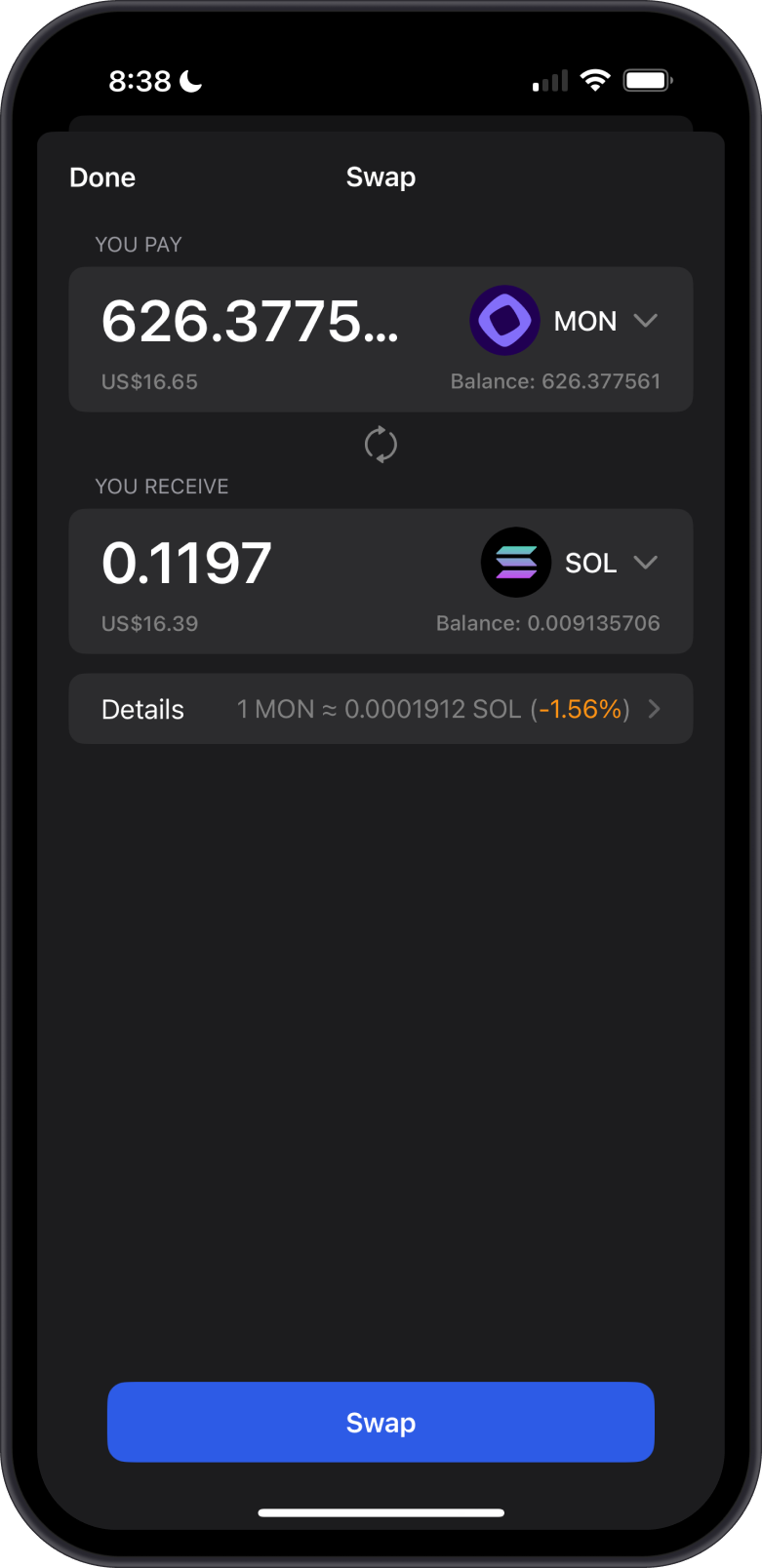Confirm with the blue Swap button

coord(381,1422)
